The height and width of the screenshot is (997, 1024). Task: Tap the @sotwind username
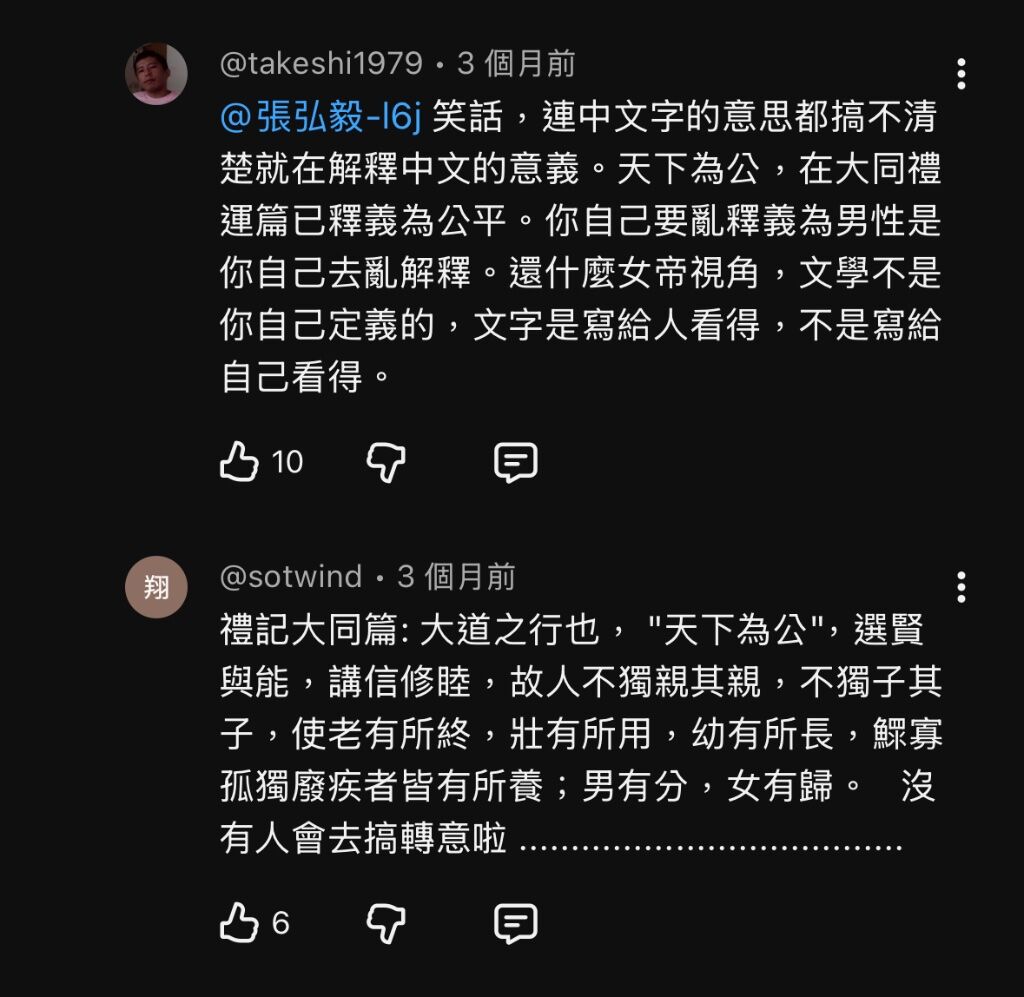coord(291,577)
